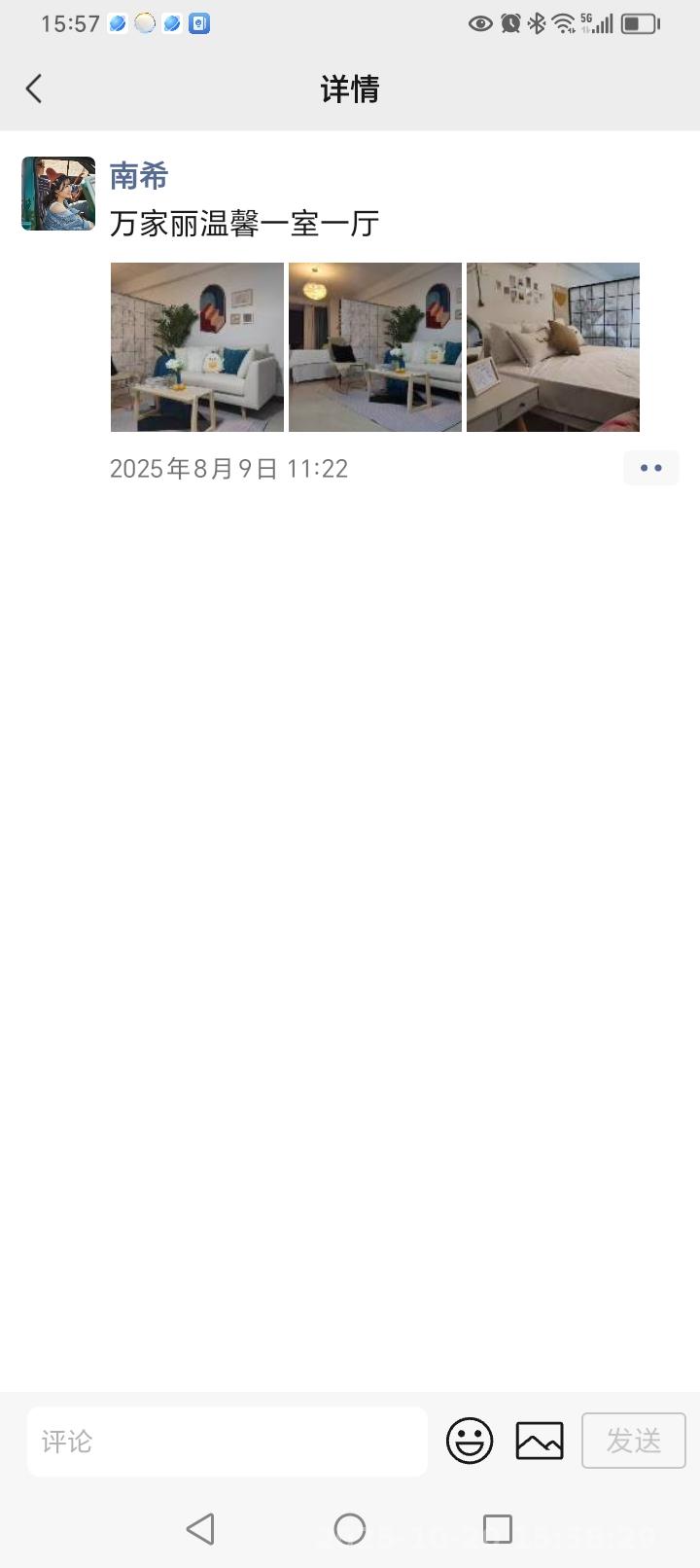
Task: View the third bedroom photo
Action: tap(553, 347)
